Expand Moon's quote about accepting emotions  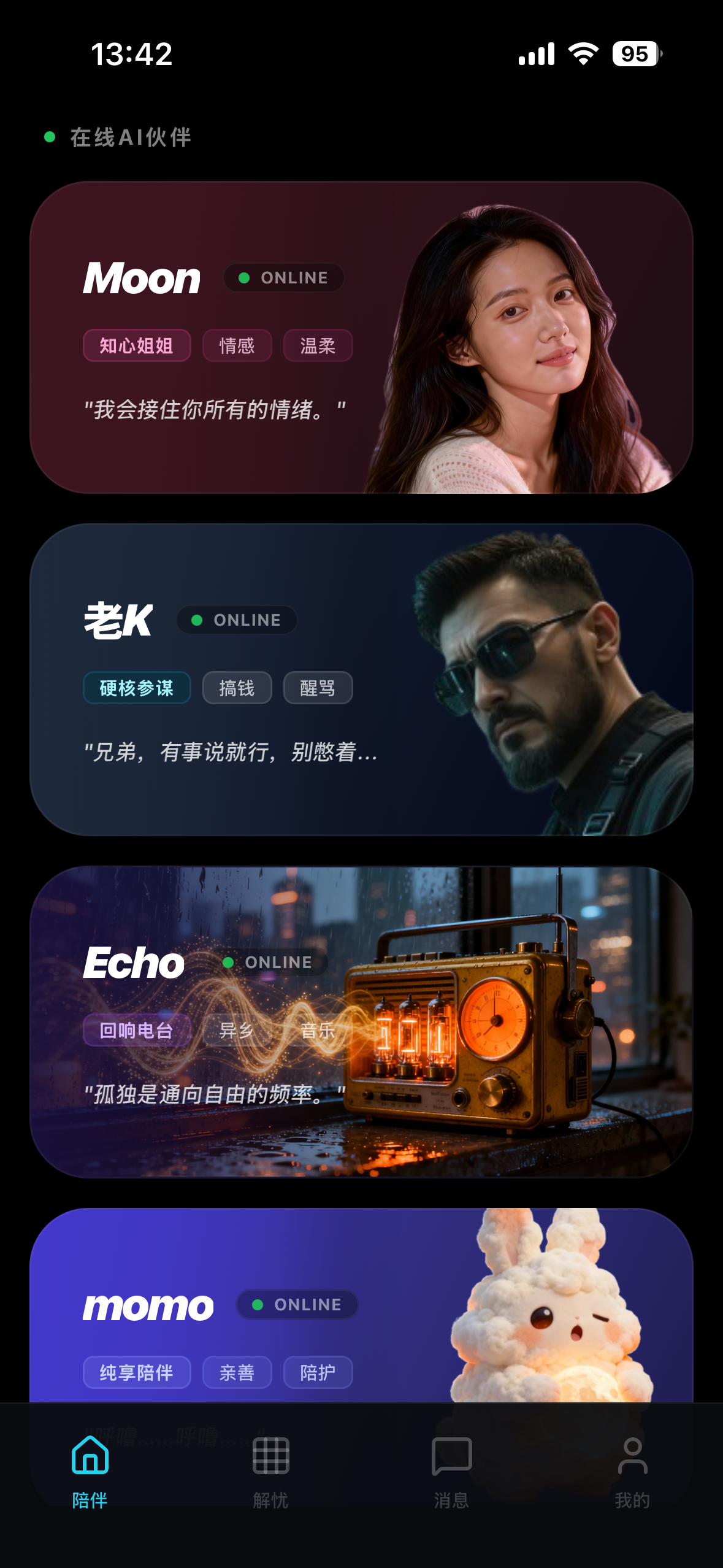[x=215, y=405]
